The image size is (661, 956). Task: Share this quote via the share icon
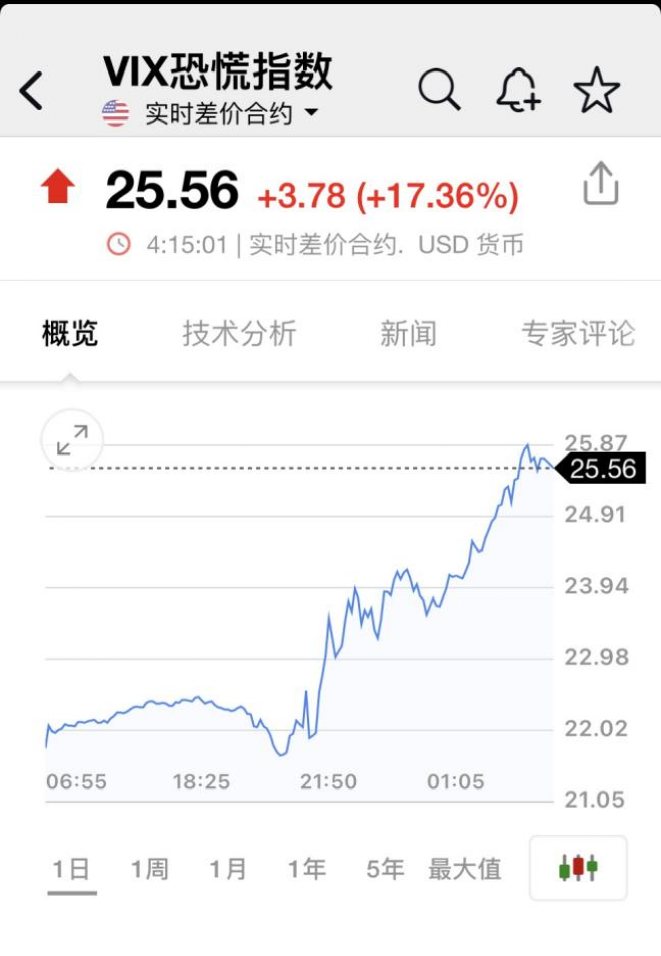(x=601, y=185)
